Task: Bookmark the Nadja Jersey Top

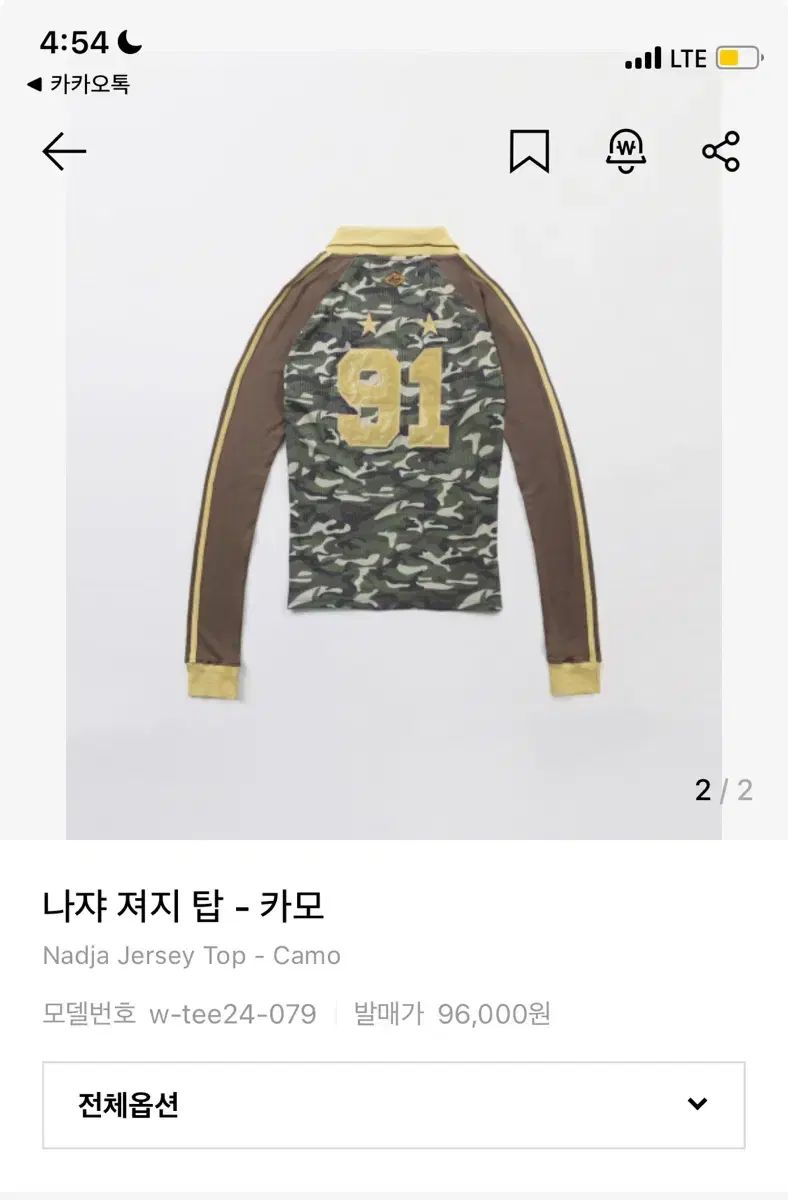Action: [529, 152]
